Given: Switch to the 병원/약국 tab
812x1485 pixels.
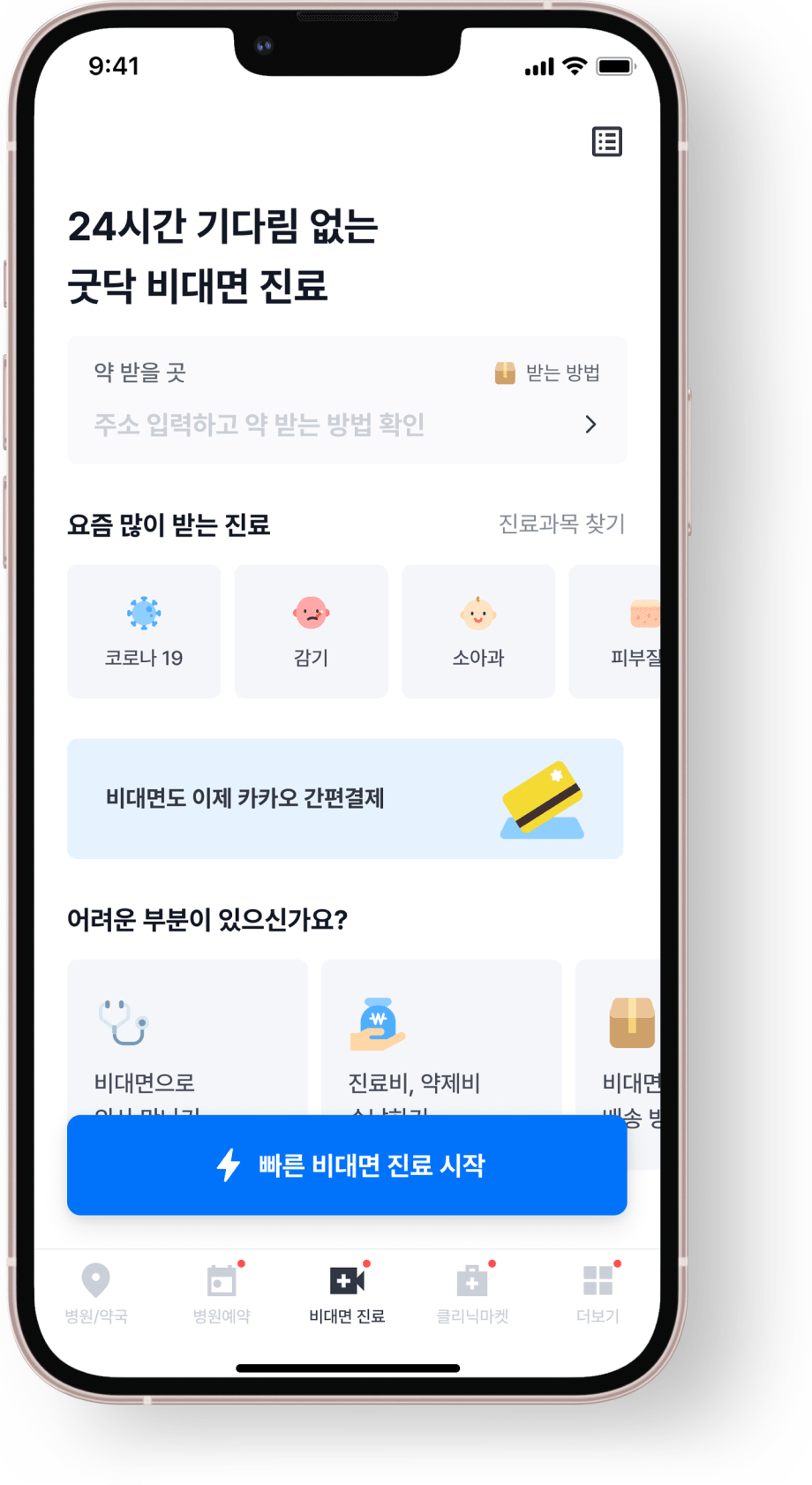Looking at the screenshot, I should 96,1293.
